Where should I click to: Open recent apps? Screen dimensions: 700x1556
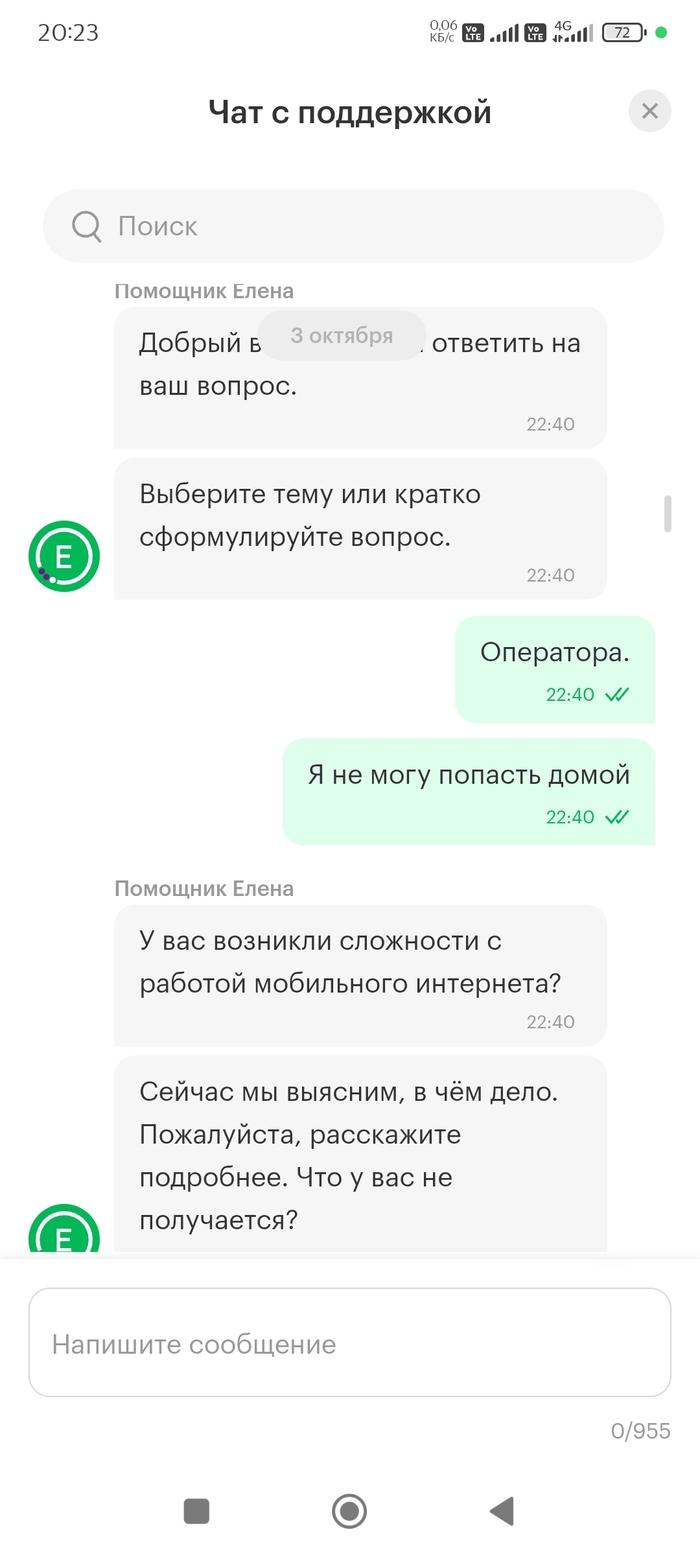[x=196, y=1510]
